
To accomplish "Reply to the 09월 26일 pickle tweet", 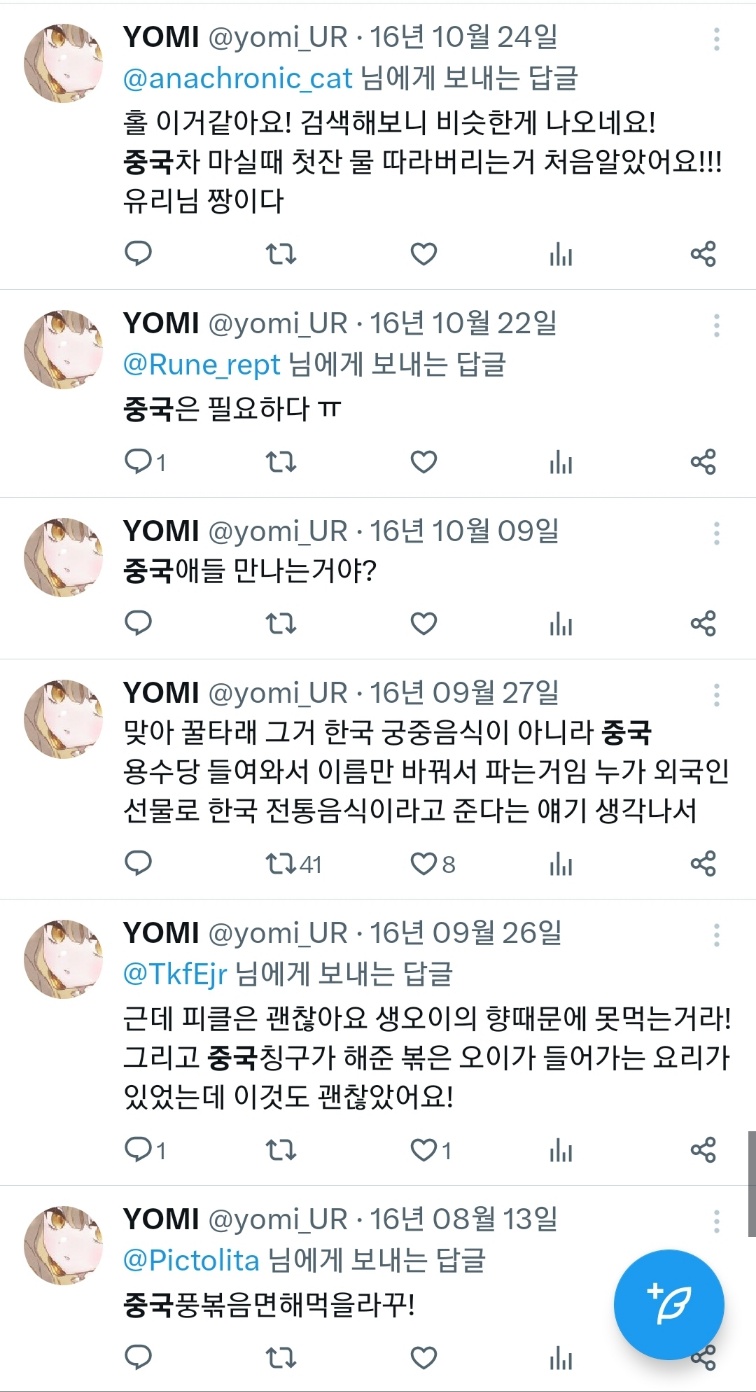I will coord(138,1150).
